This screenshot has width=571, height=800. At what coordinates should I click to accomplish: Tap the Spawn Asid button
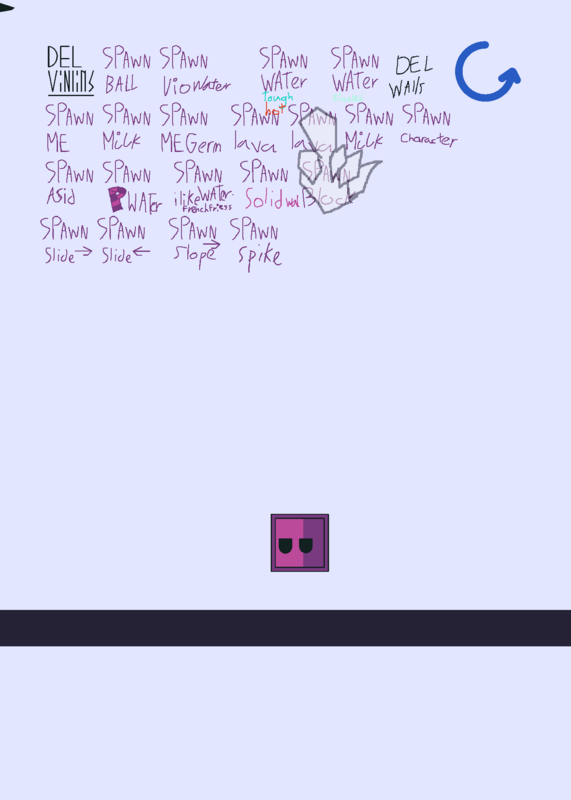point(69,183)
